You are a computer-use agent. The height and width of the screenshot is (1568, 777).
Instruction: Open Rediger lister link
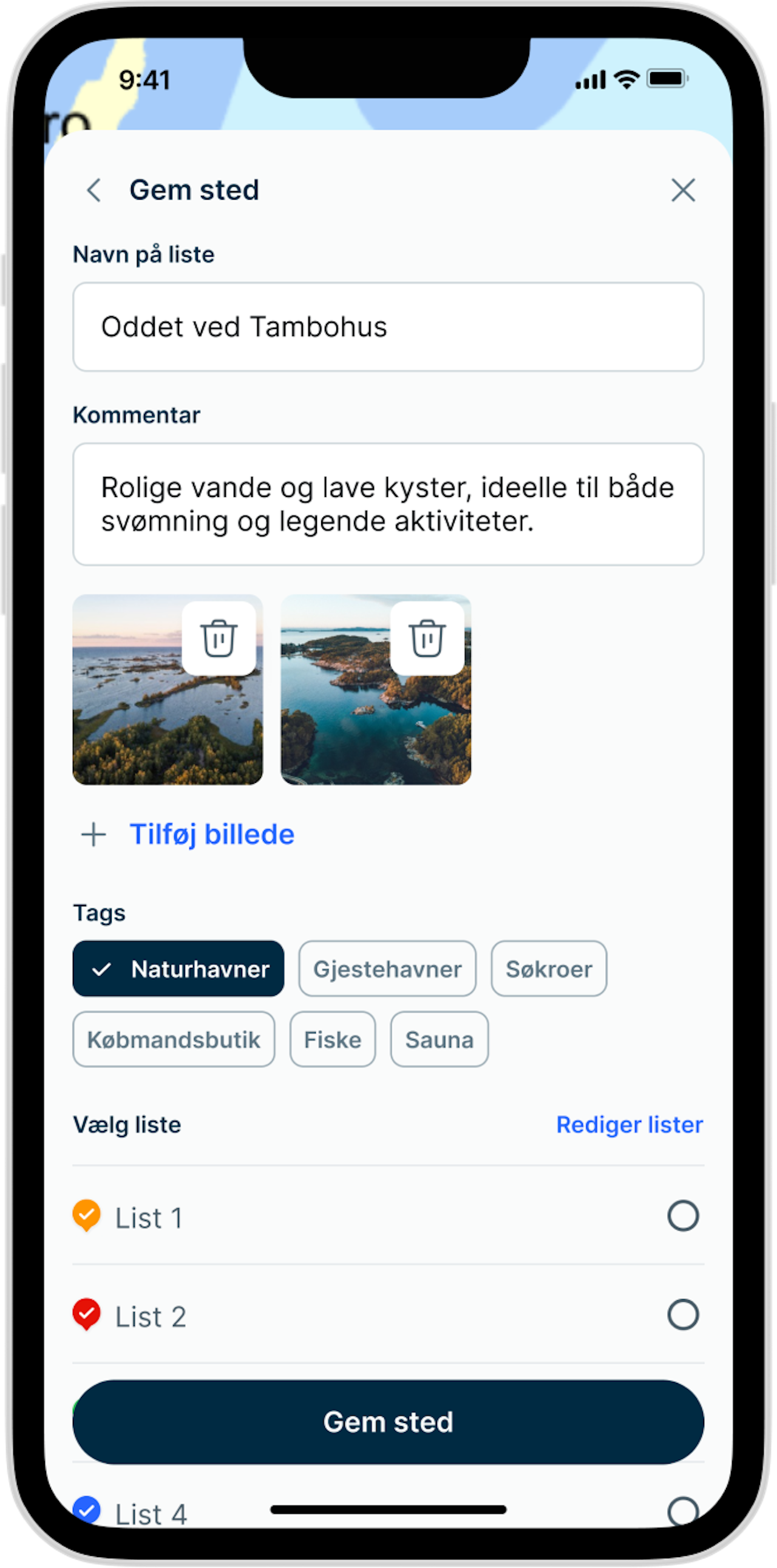[x=629, y=1125]
